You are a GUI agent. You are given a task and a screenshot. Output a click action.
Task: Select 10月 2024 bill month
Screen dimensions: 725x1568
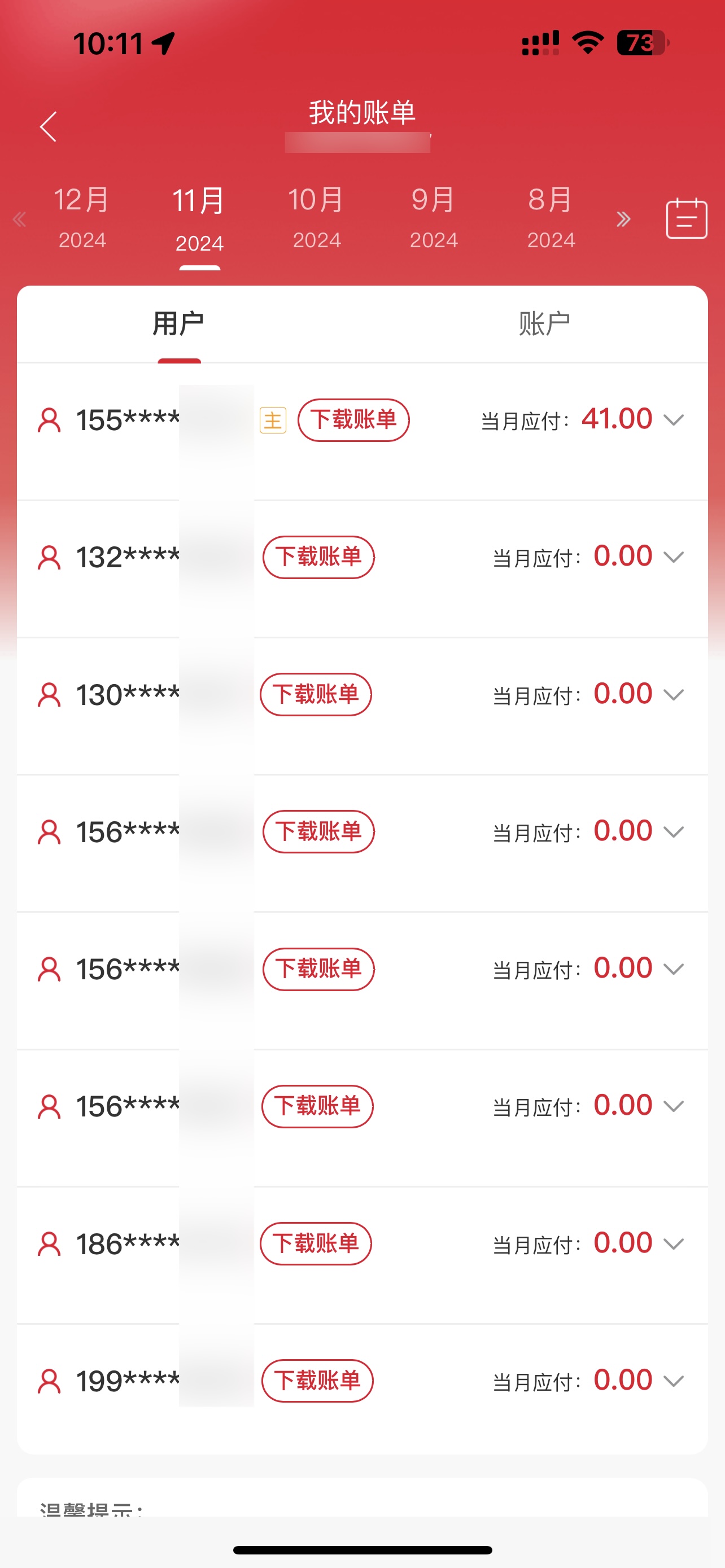pyautogui.click(x=317, y=218)
